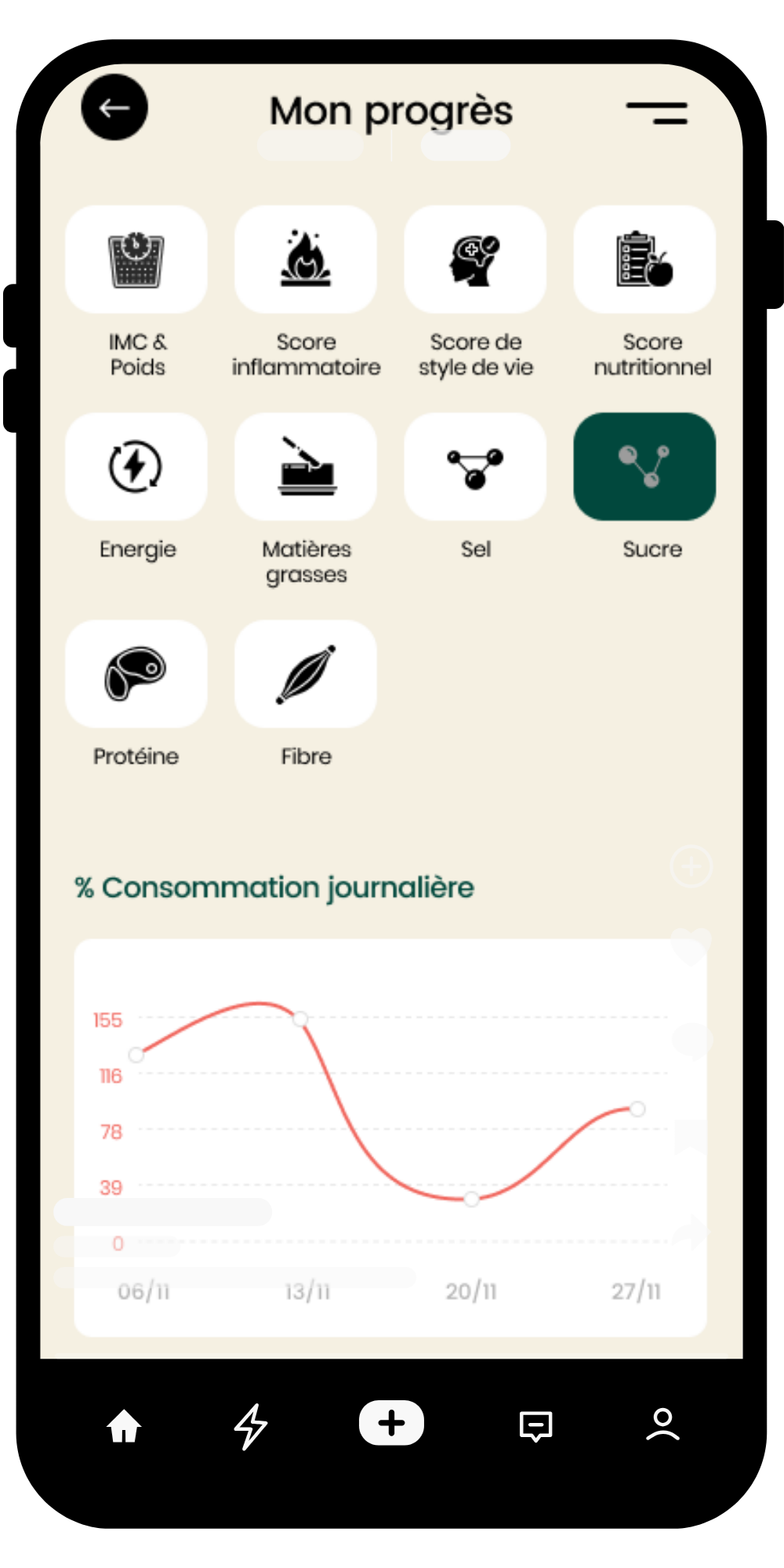This screenshot has width=784, height=1568.
Task: View the Protéine progress
Action: [x=136, y=674]
